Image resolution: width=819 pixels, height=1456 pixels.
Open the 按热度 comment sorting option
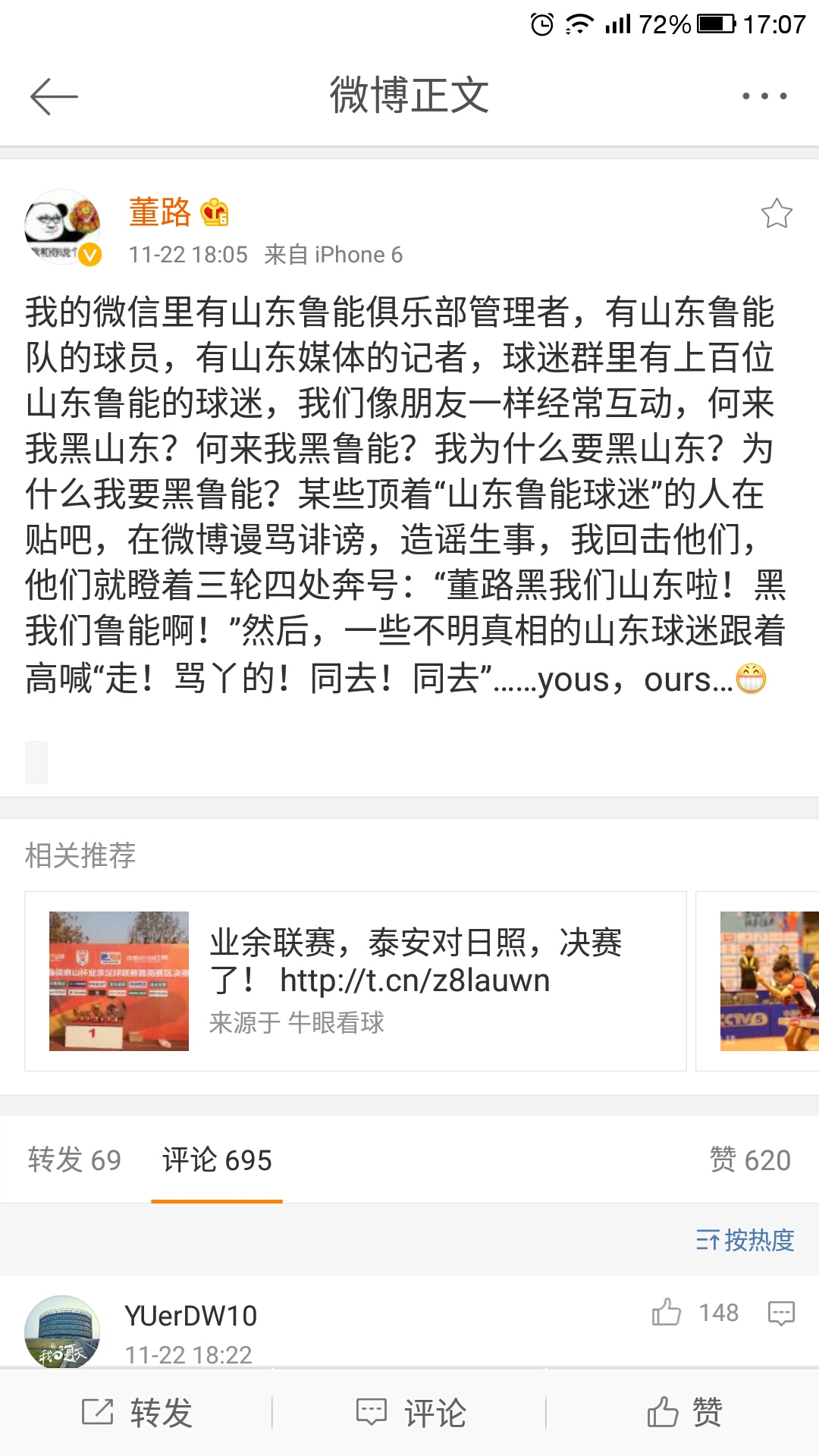click(x=747, y=1240)
